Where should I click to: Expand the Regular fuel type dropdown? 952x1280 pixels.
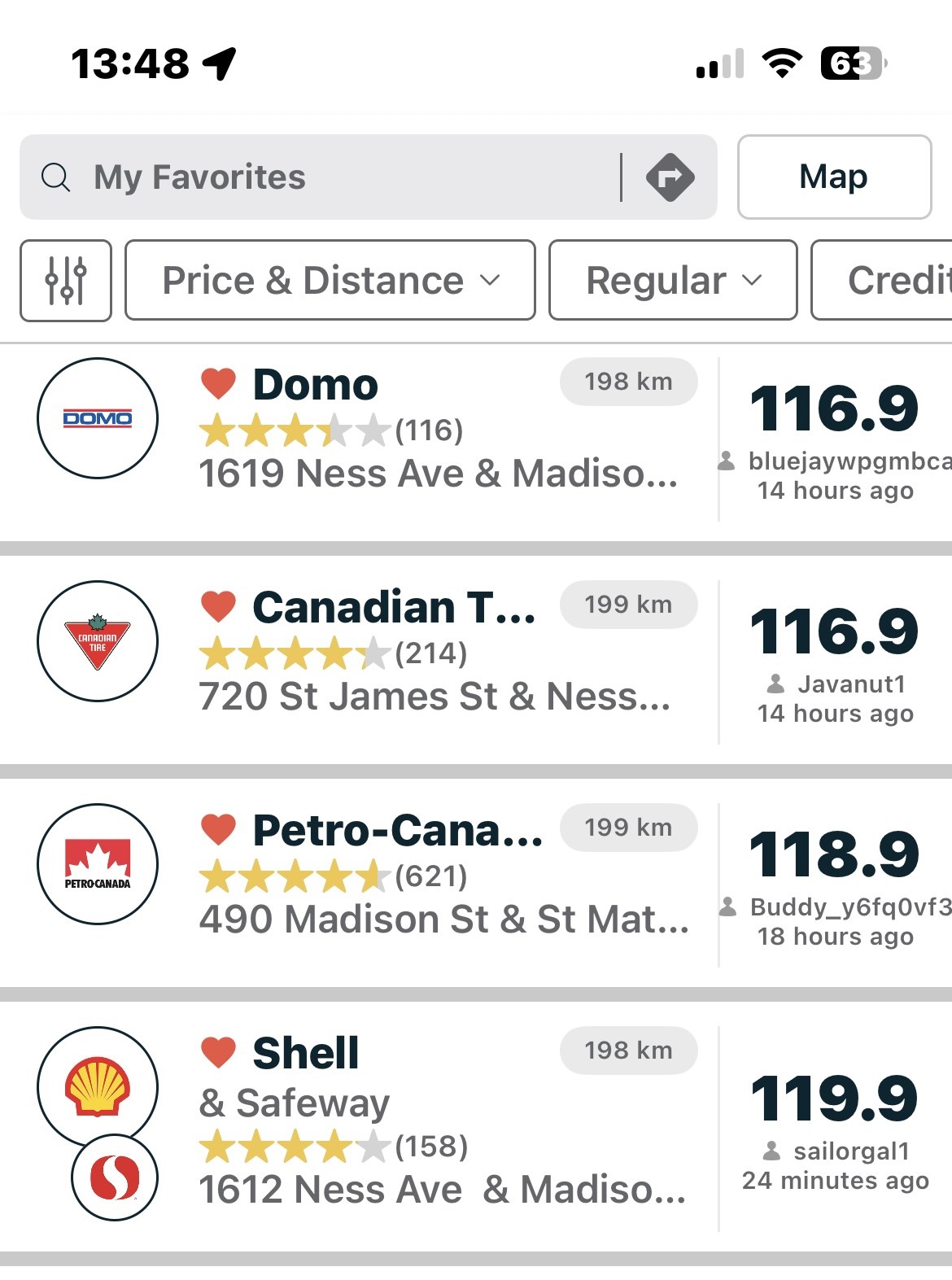click(x=673, y=281)
